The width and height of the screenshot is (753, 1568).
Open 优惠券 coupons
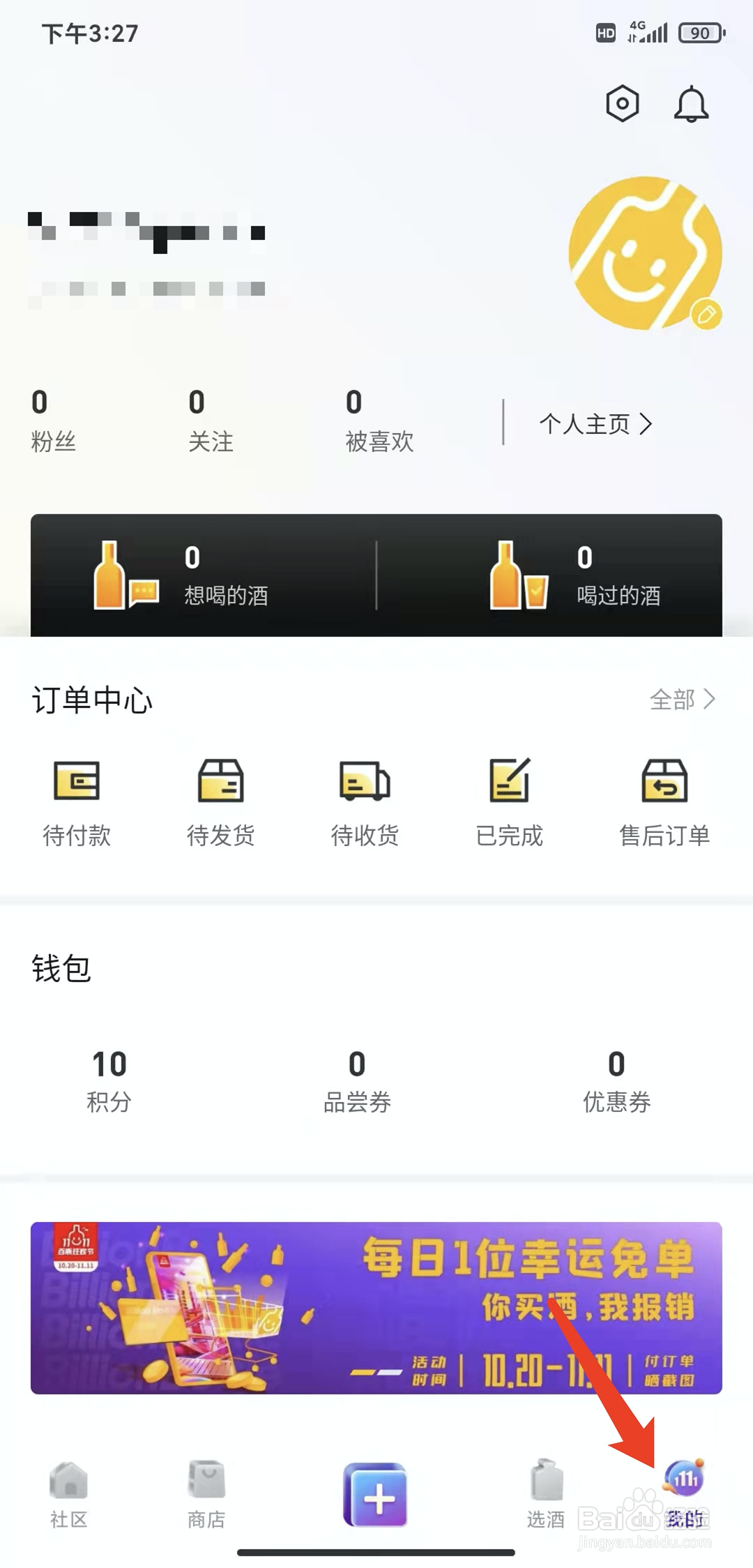point(616,1079)
